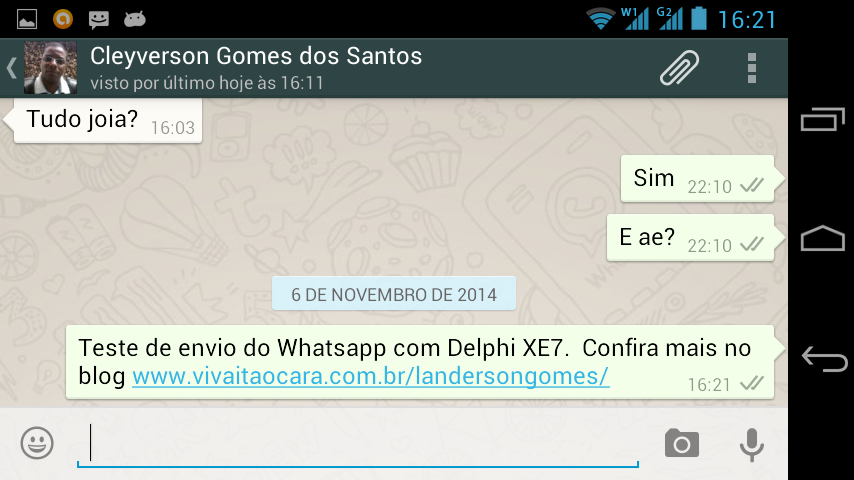Go back to the chats list
The image size is (854, 480).
12,68
